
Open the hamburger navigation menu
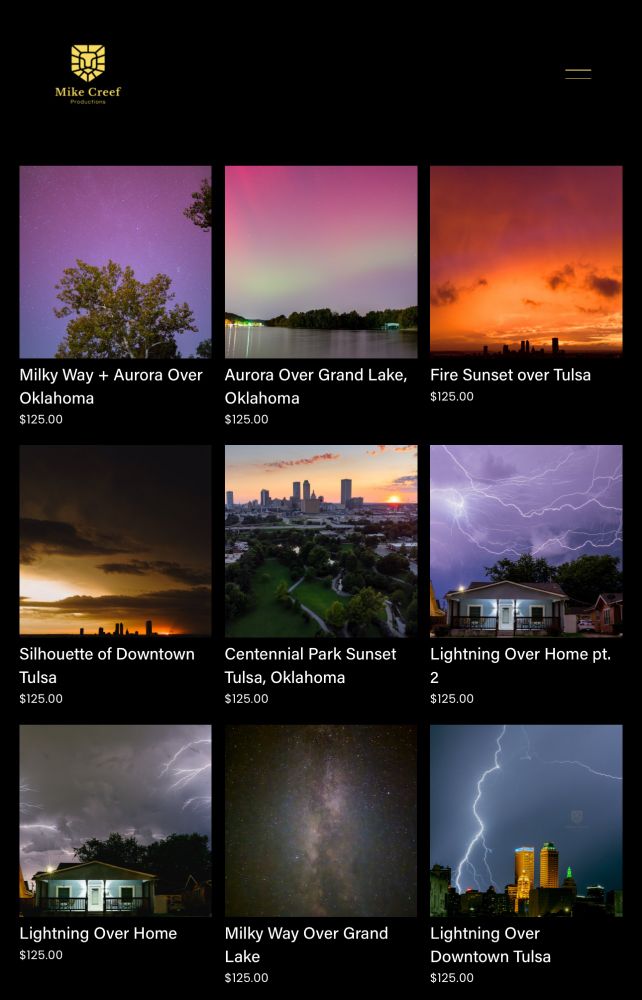click(578, 74)
